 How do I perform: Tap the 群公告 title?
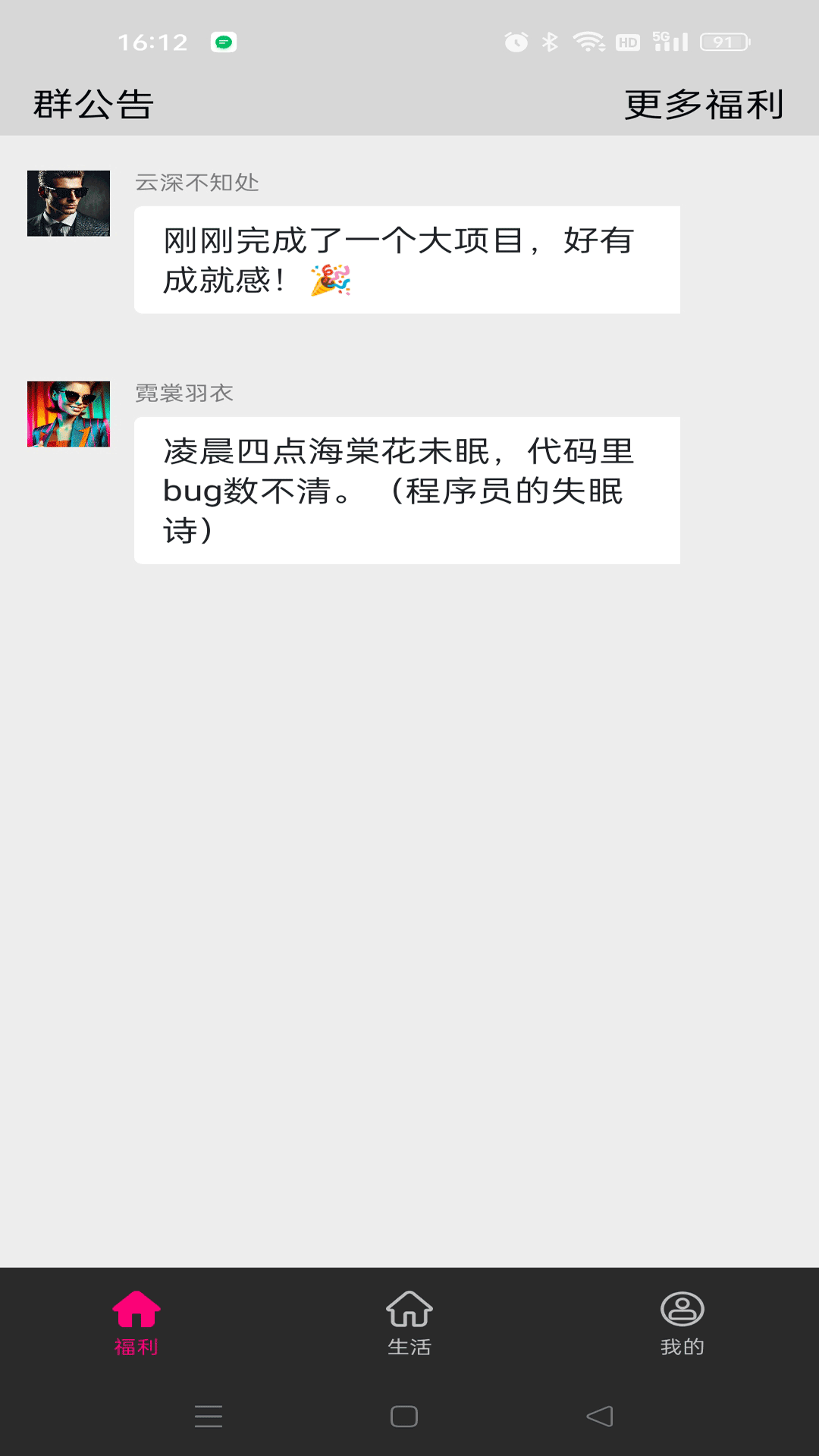(93, 106)
